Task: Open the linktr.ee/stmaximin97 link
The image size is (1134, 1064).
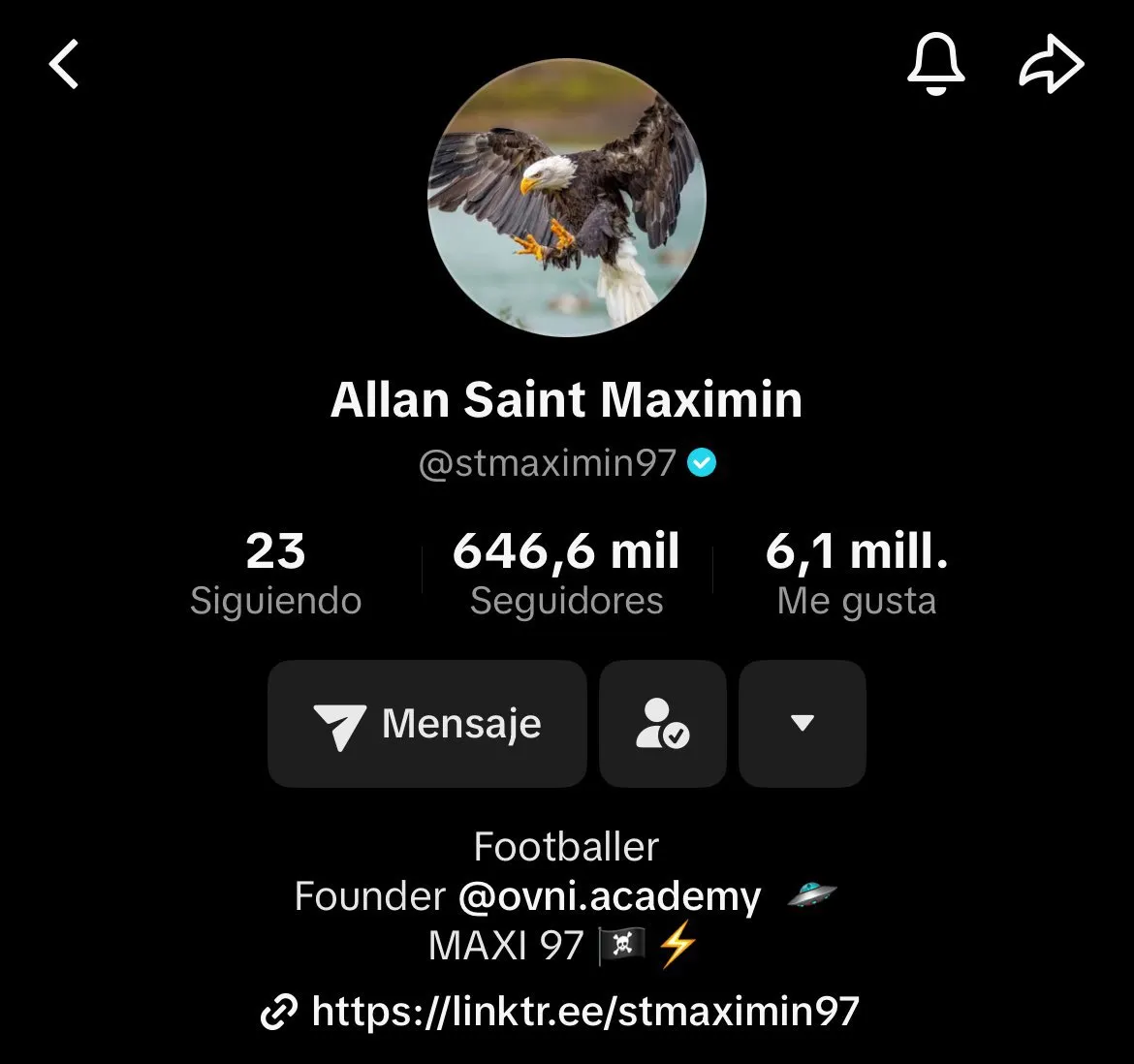Action: 585,1012
